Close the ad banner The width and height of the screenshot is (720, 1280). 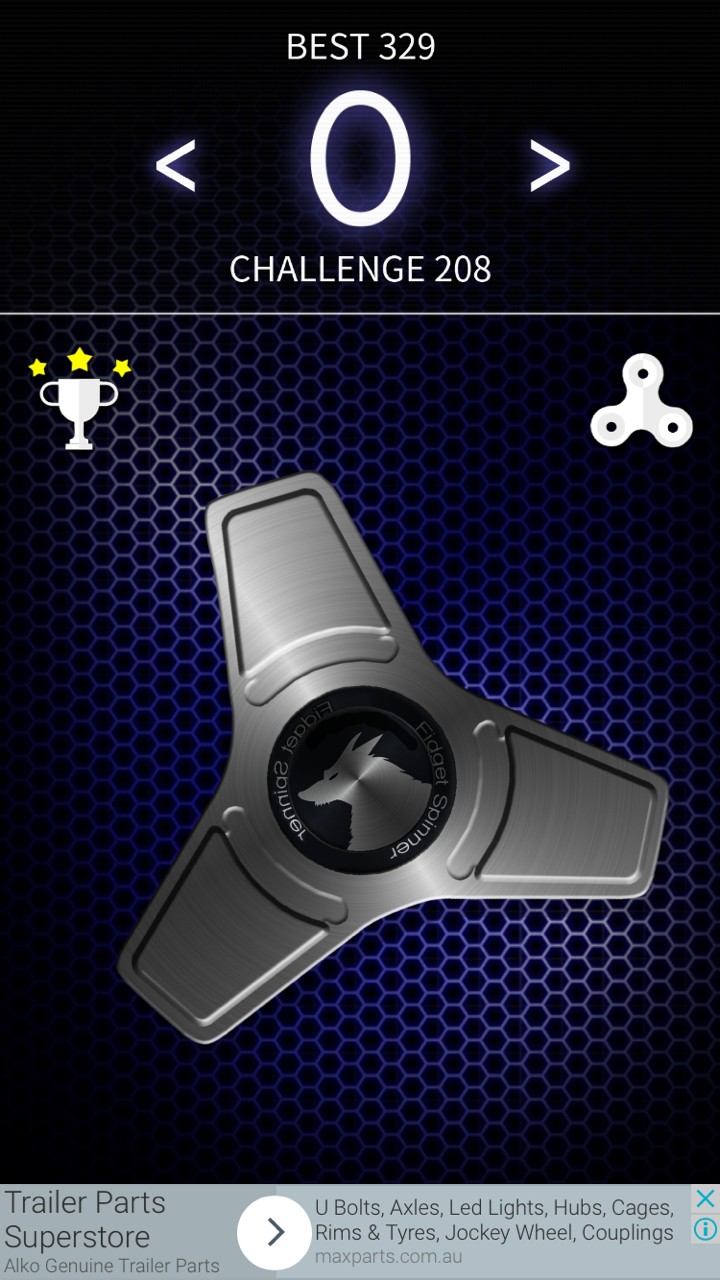(705, 1198)
